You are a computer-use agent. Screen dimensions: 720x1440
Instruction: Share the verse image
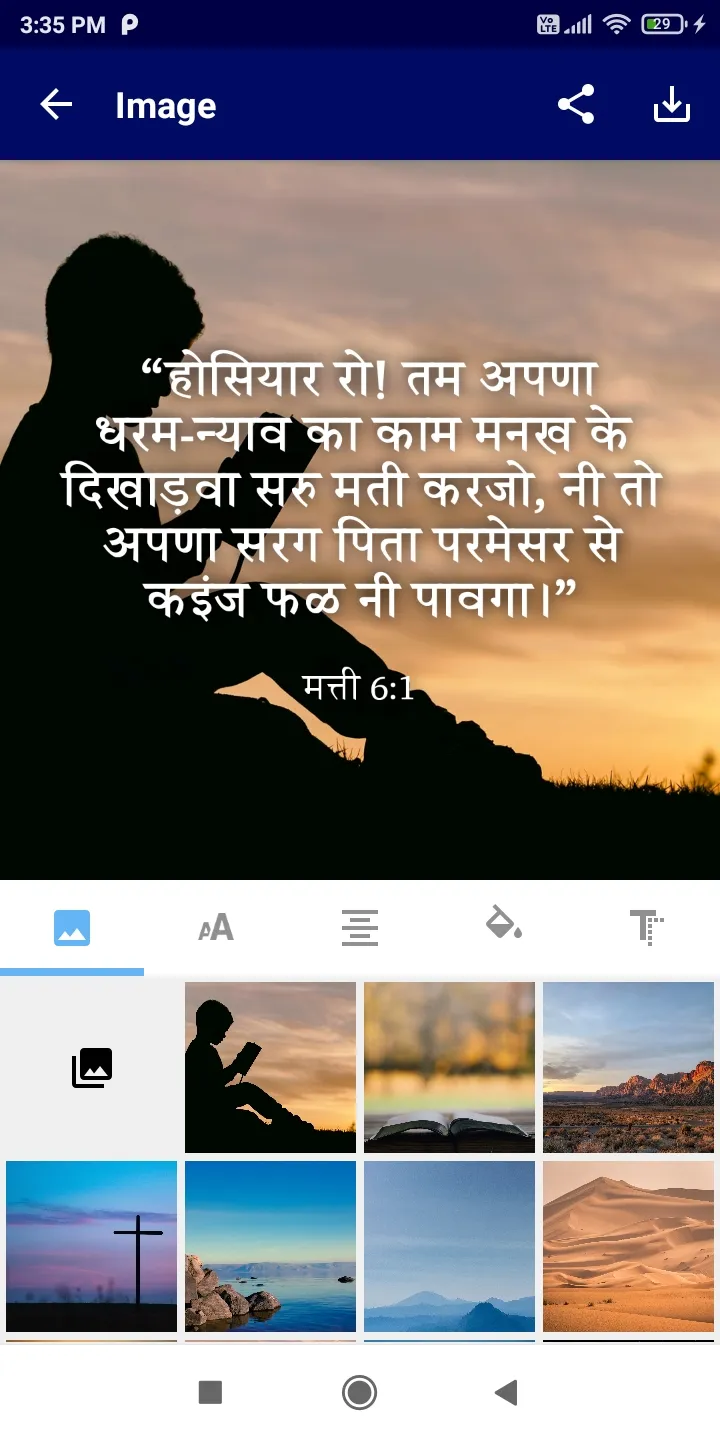(x=576, y=105)
